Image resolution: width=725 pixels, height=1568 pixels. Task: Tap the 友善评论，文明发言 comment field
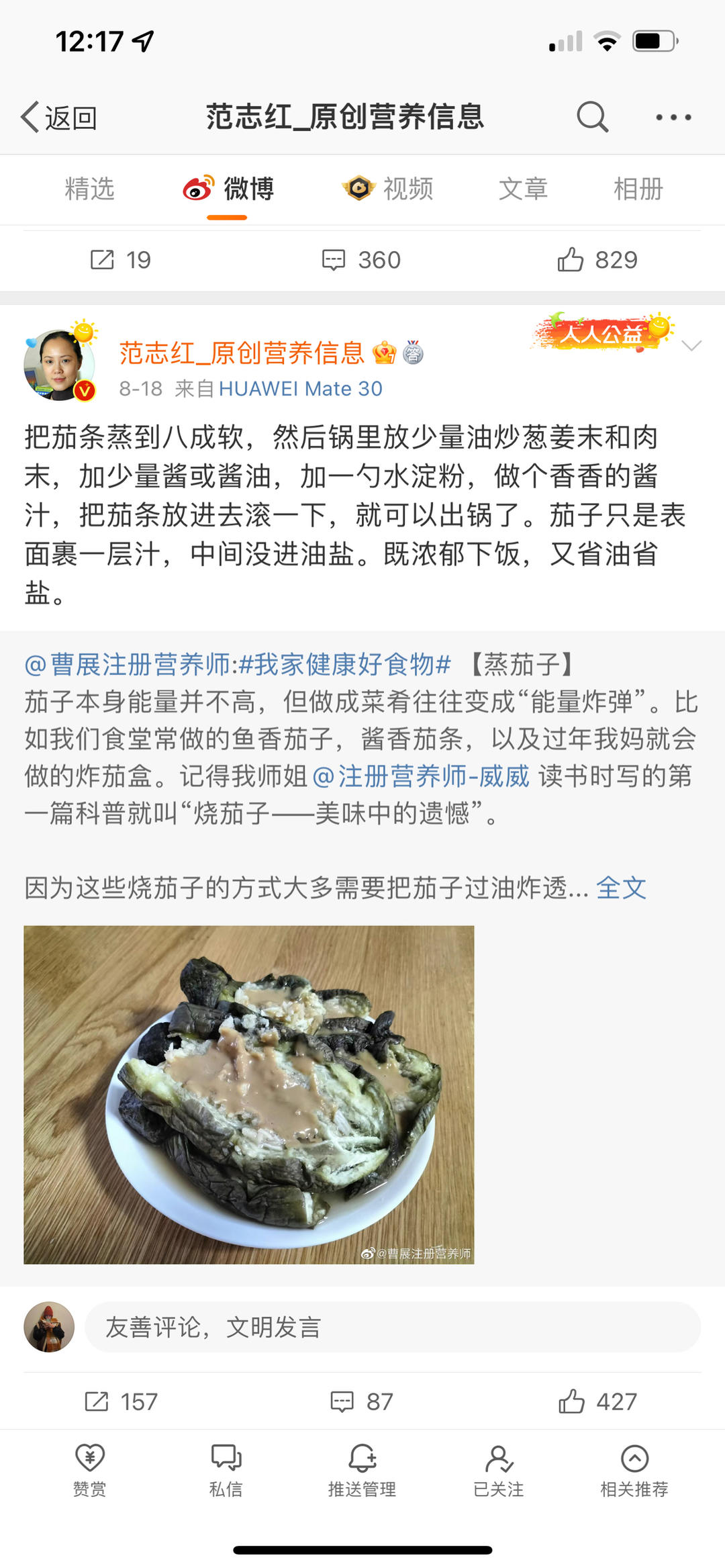click(393, 1327)
